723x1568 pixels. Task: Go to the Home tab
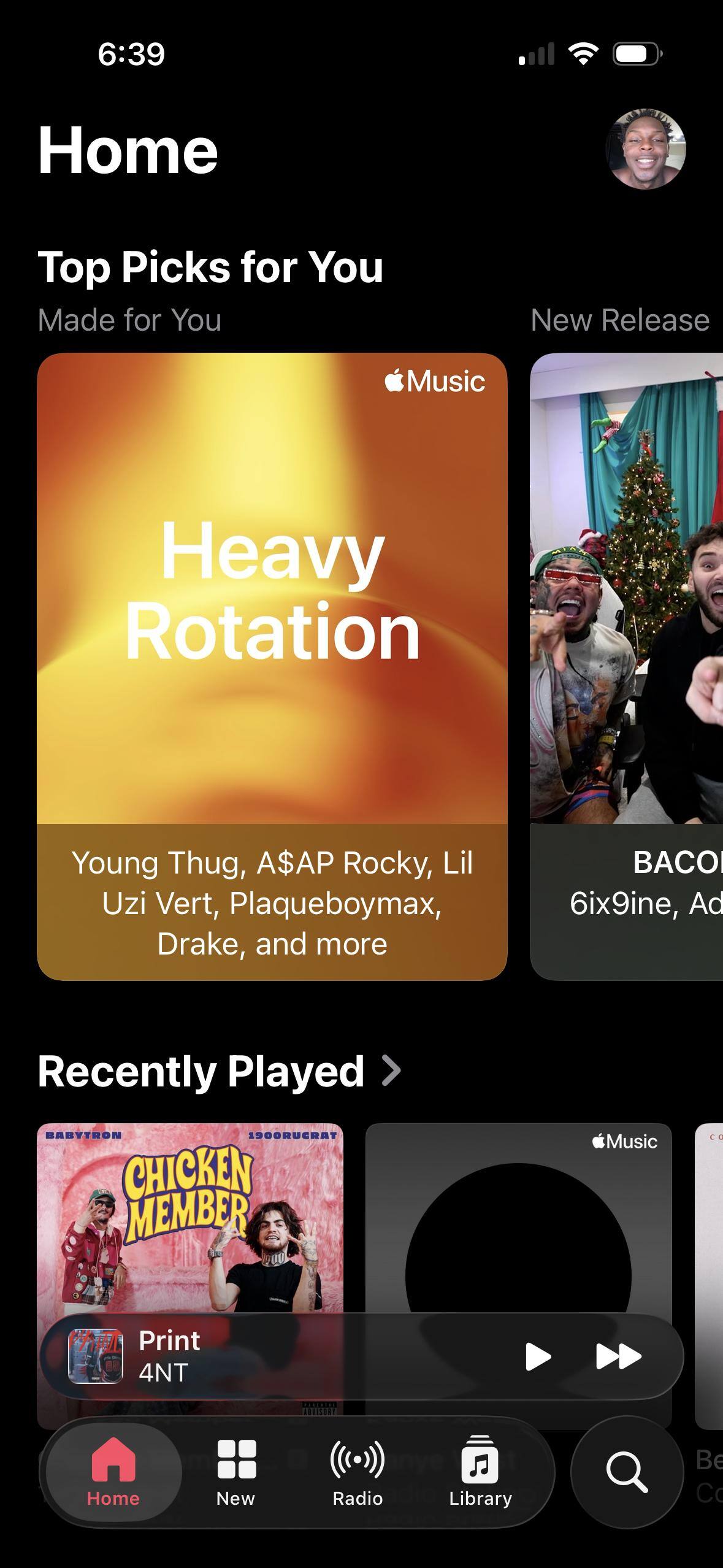tap(113, 1472)
